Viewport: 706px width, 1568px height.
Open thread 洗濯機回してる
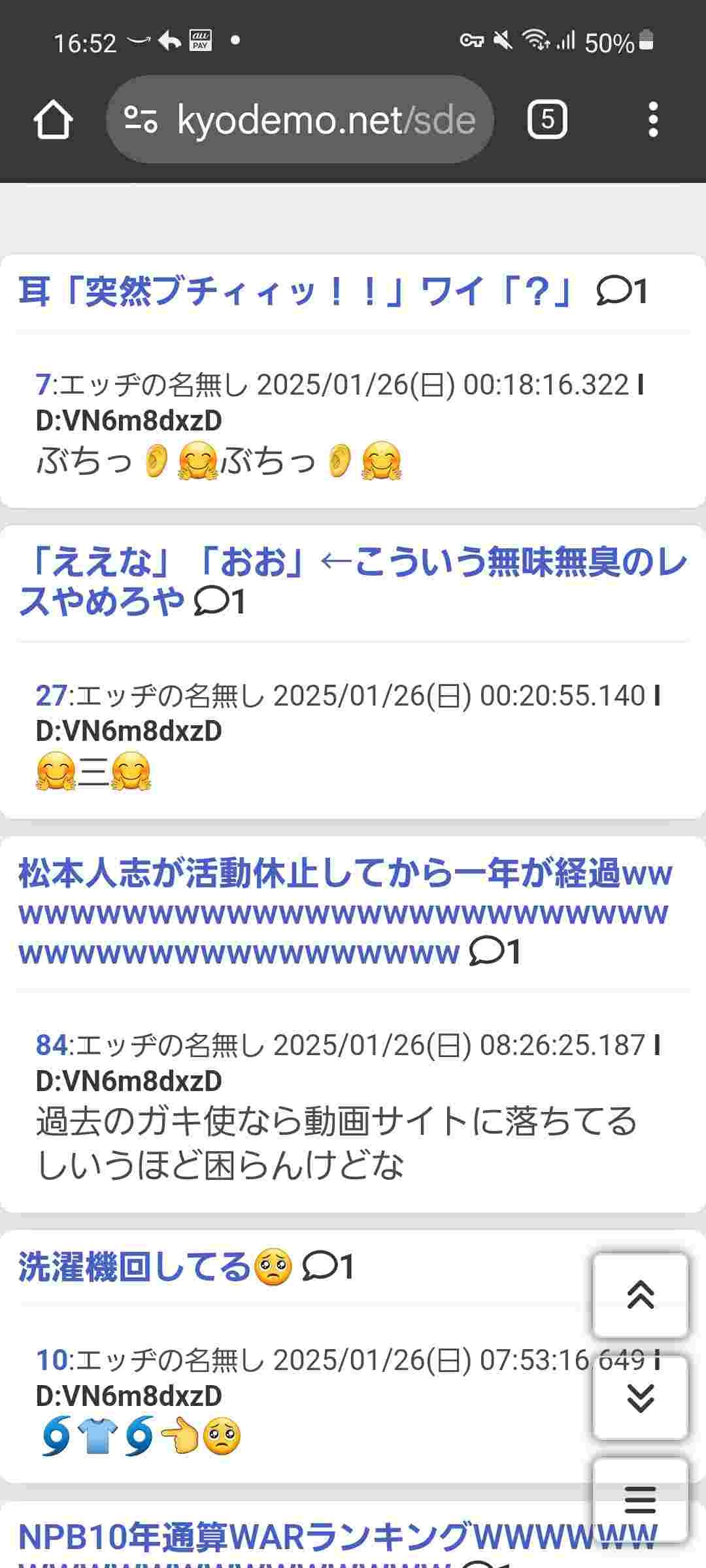(x=134, y=1267)
